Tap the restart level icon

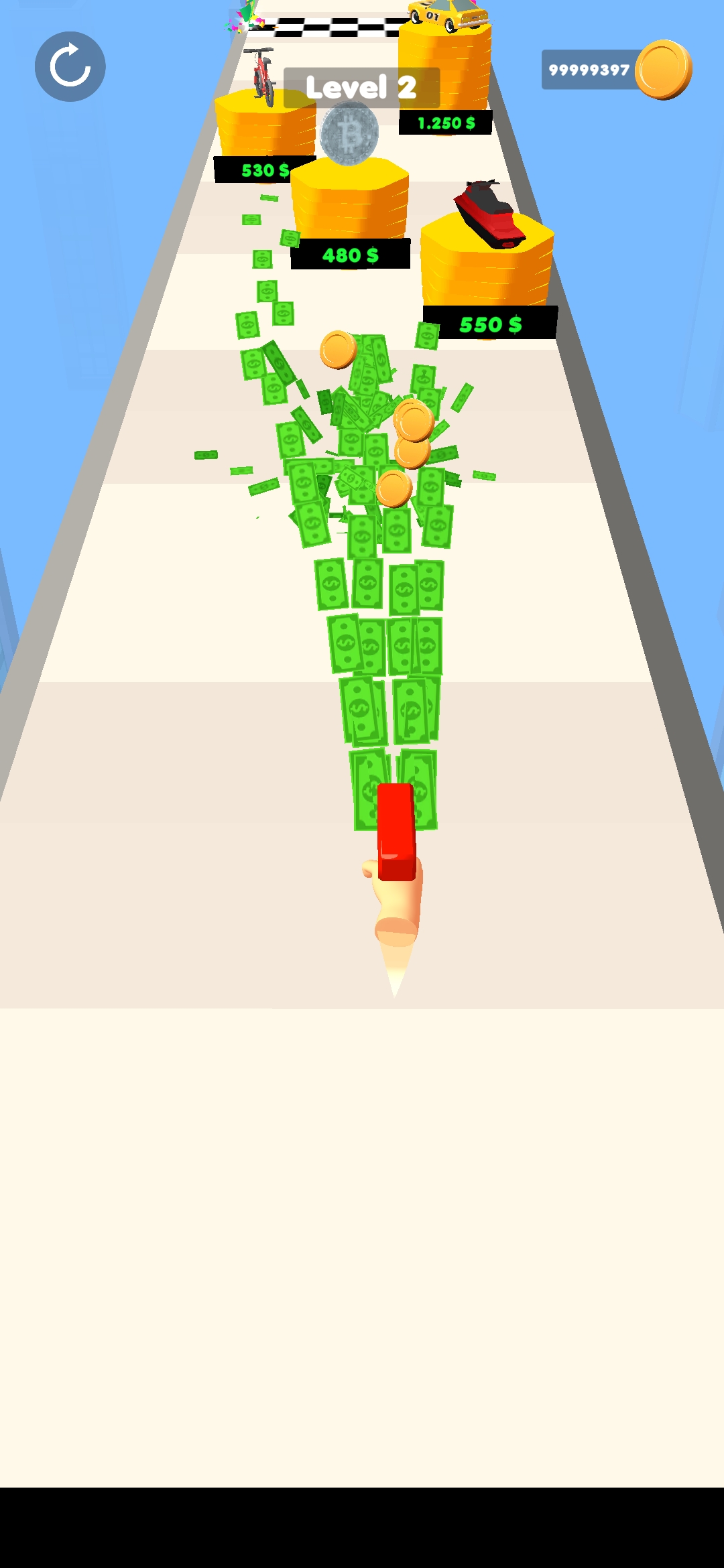71,65
